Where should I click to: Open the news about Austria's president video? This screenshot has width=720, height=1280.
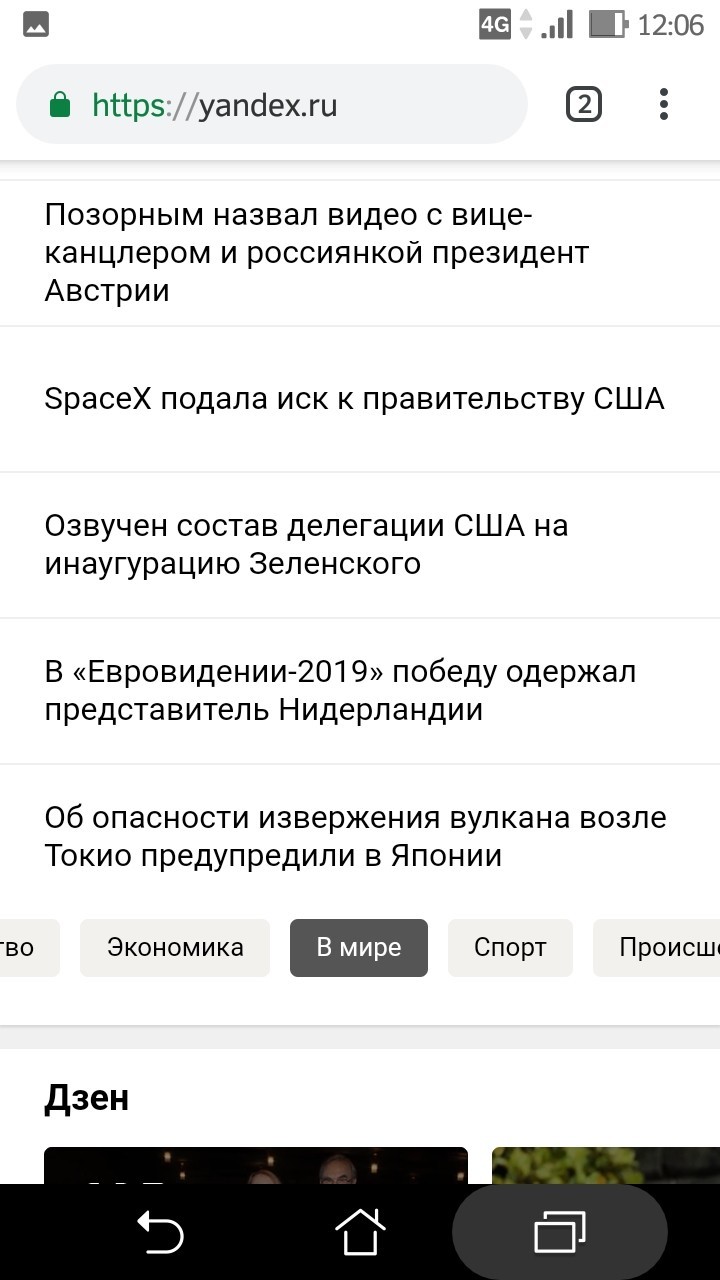[x=316, y=253]
